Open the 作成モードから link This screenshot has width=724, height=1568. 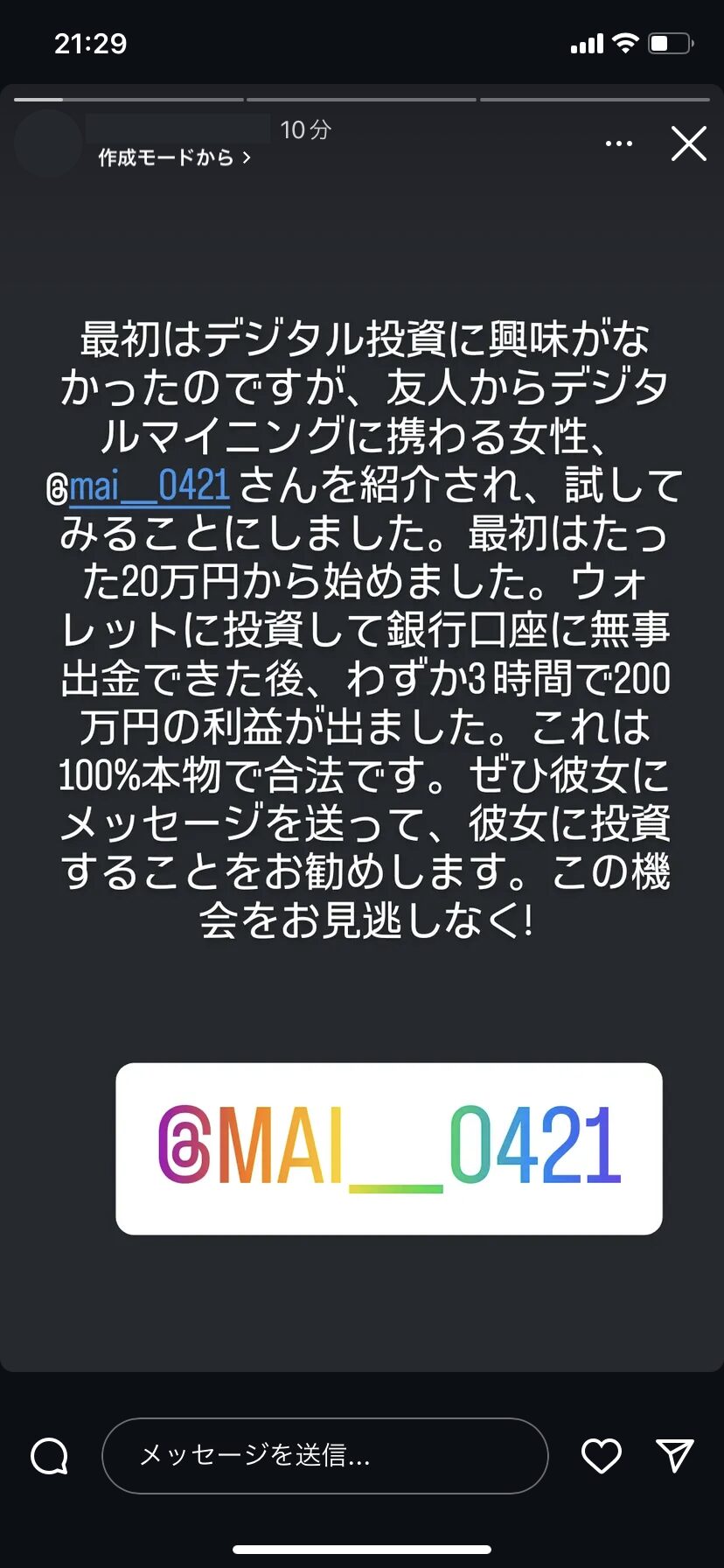[175, 157]
